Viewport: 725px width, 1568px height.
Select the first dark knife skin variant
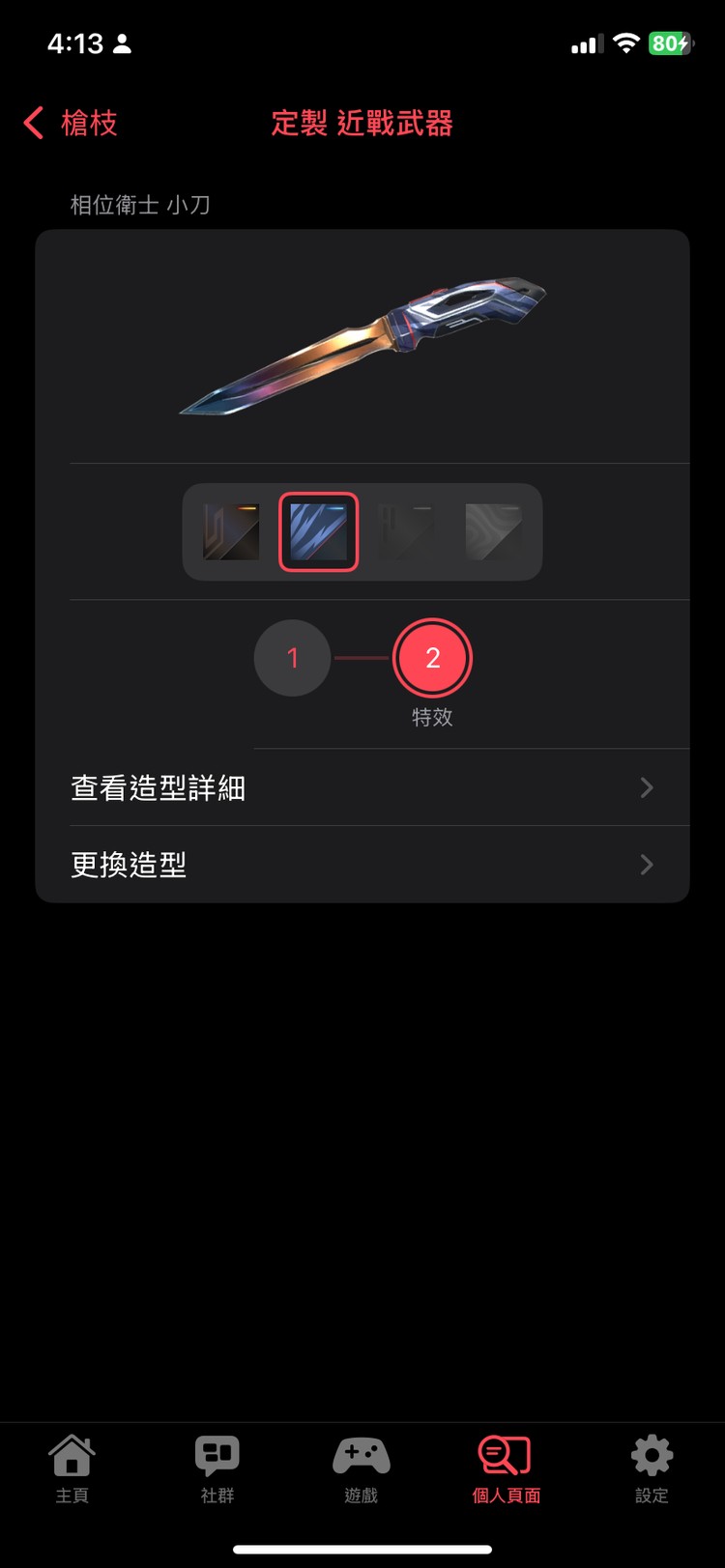tap(232, 530)
